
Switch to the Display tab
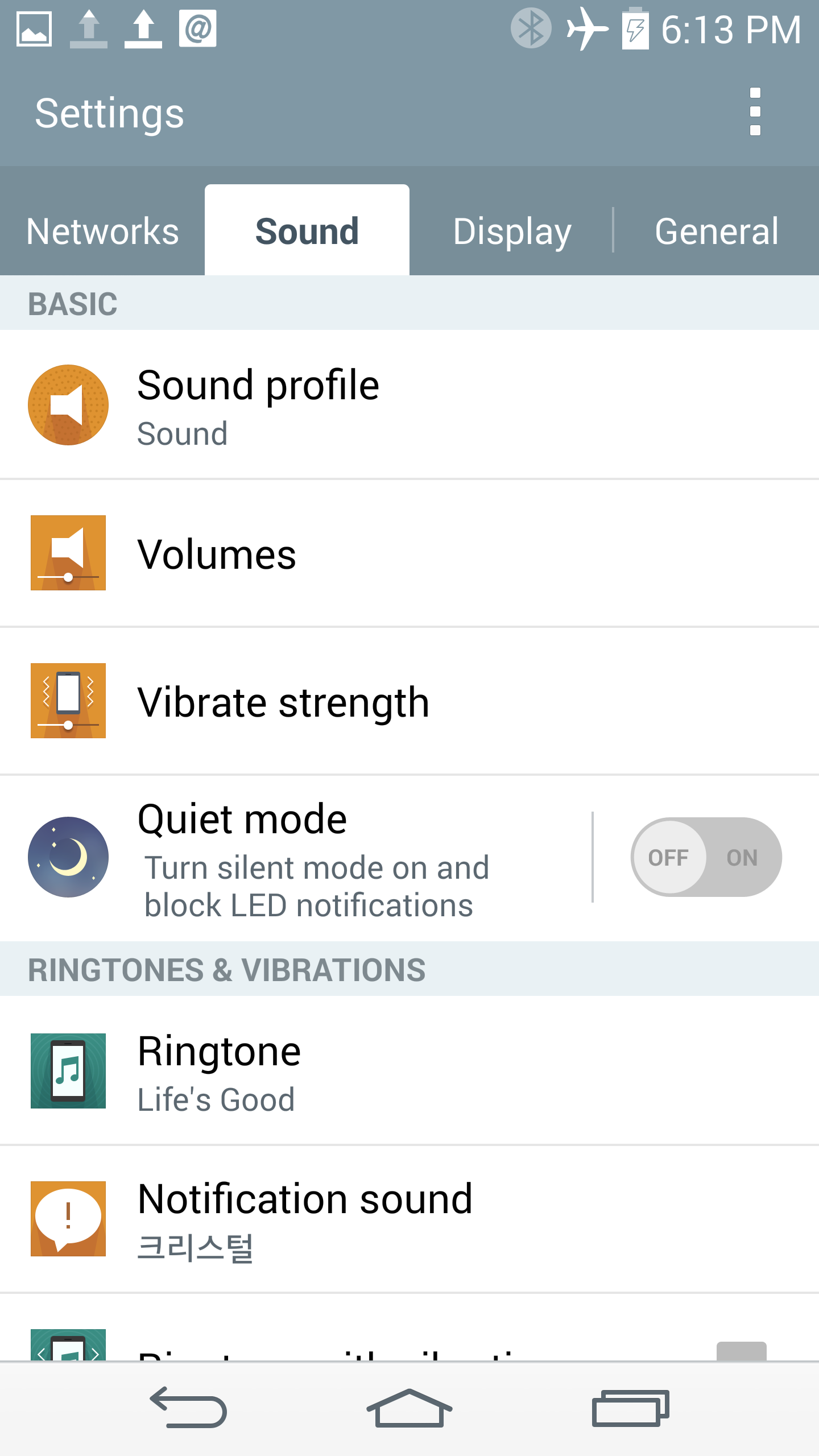512,231
